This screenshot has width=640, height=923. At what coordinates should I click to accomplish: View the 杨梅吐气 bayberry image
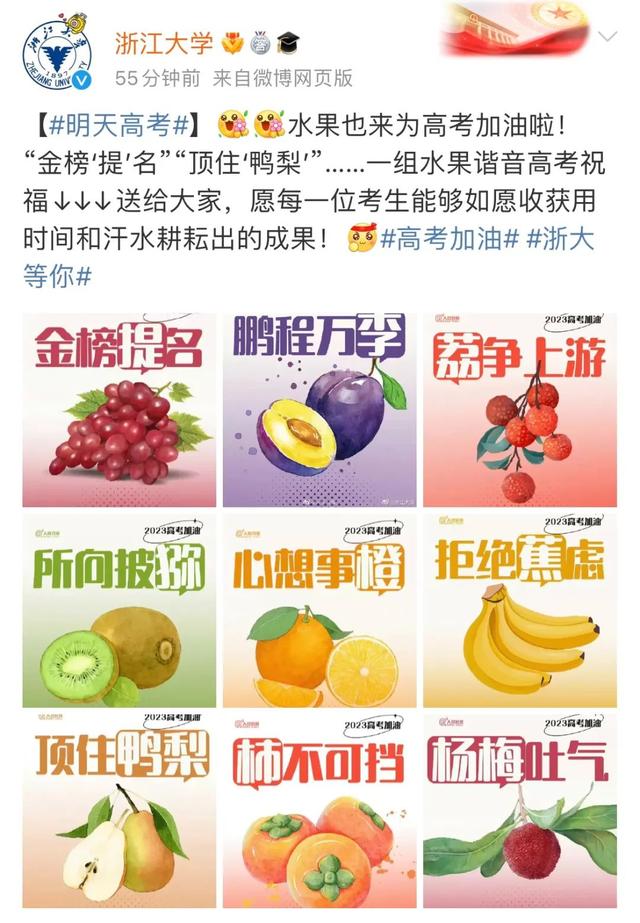click(520, 810)
